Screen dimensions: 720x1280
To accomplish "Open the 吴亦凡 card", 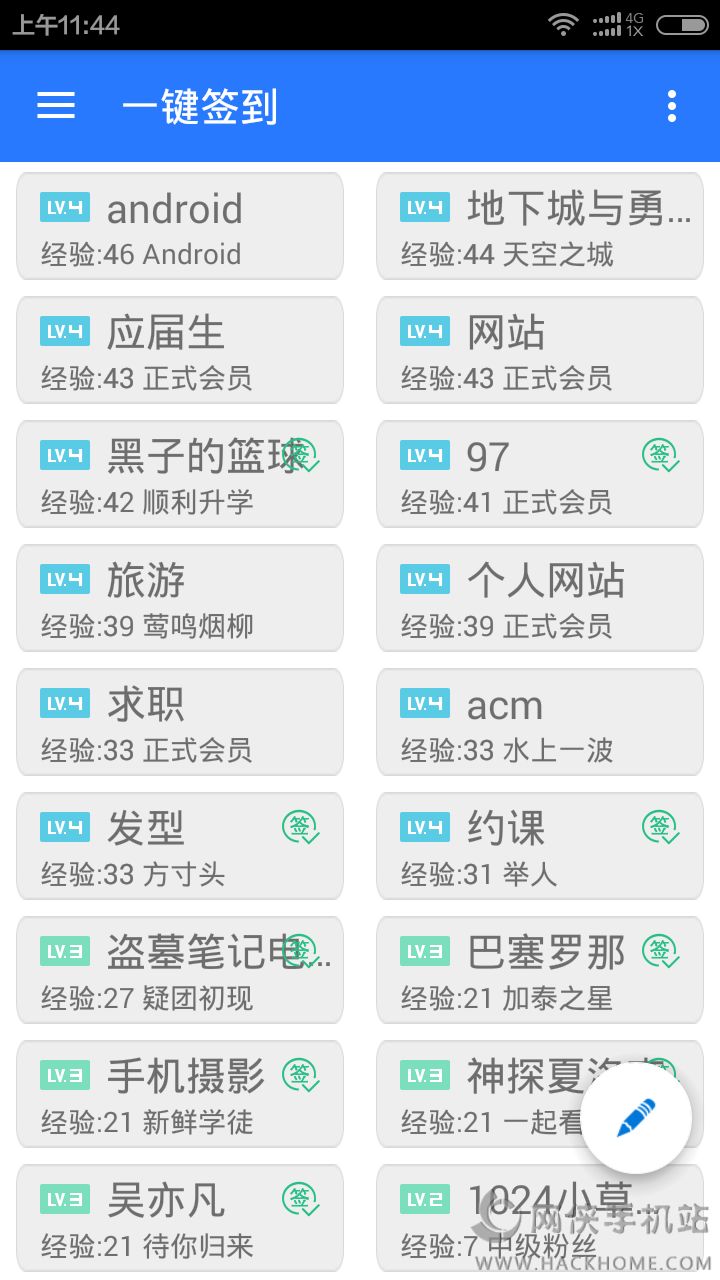I will point(180,1218).
